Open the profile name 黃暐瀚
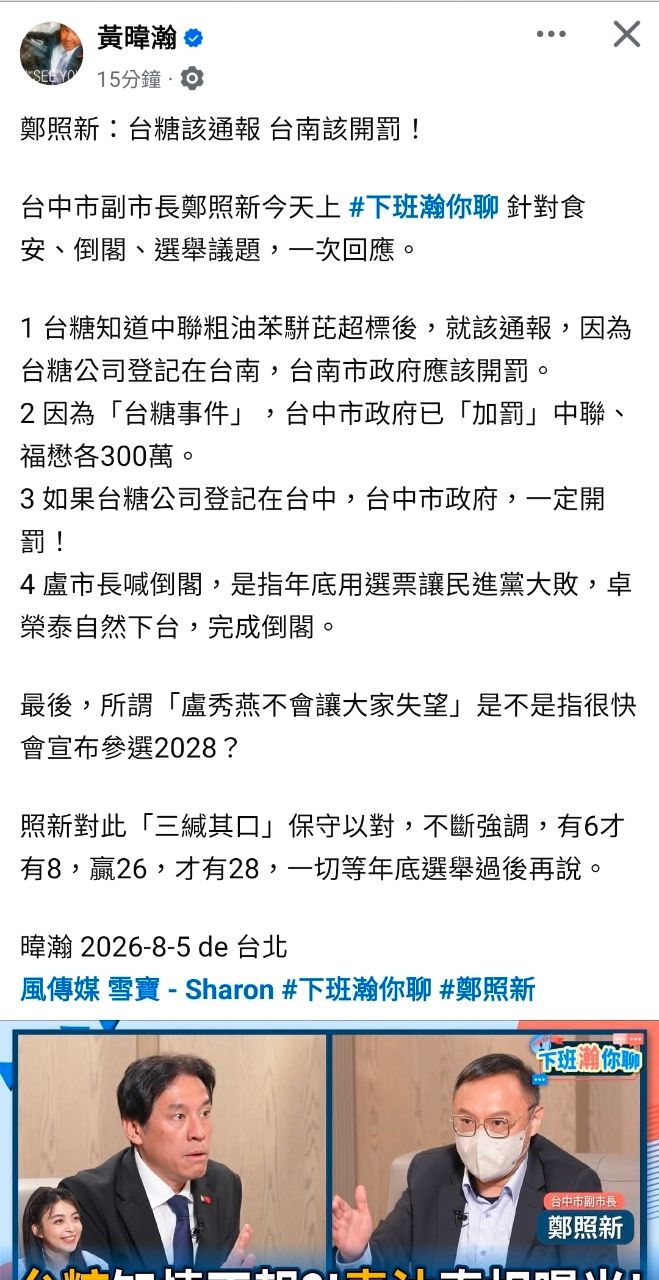The image size is (659, 1280). (x=137, y=38)
